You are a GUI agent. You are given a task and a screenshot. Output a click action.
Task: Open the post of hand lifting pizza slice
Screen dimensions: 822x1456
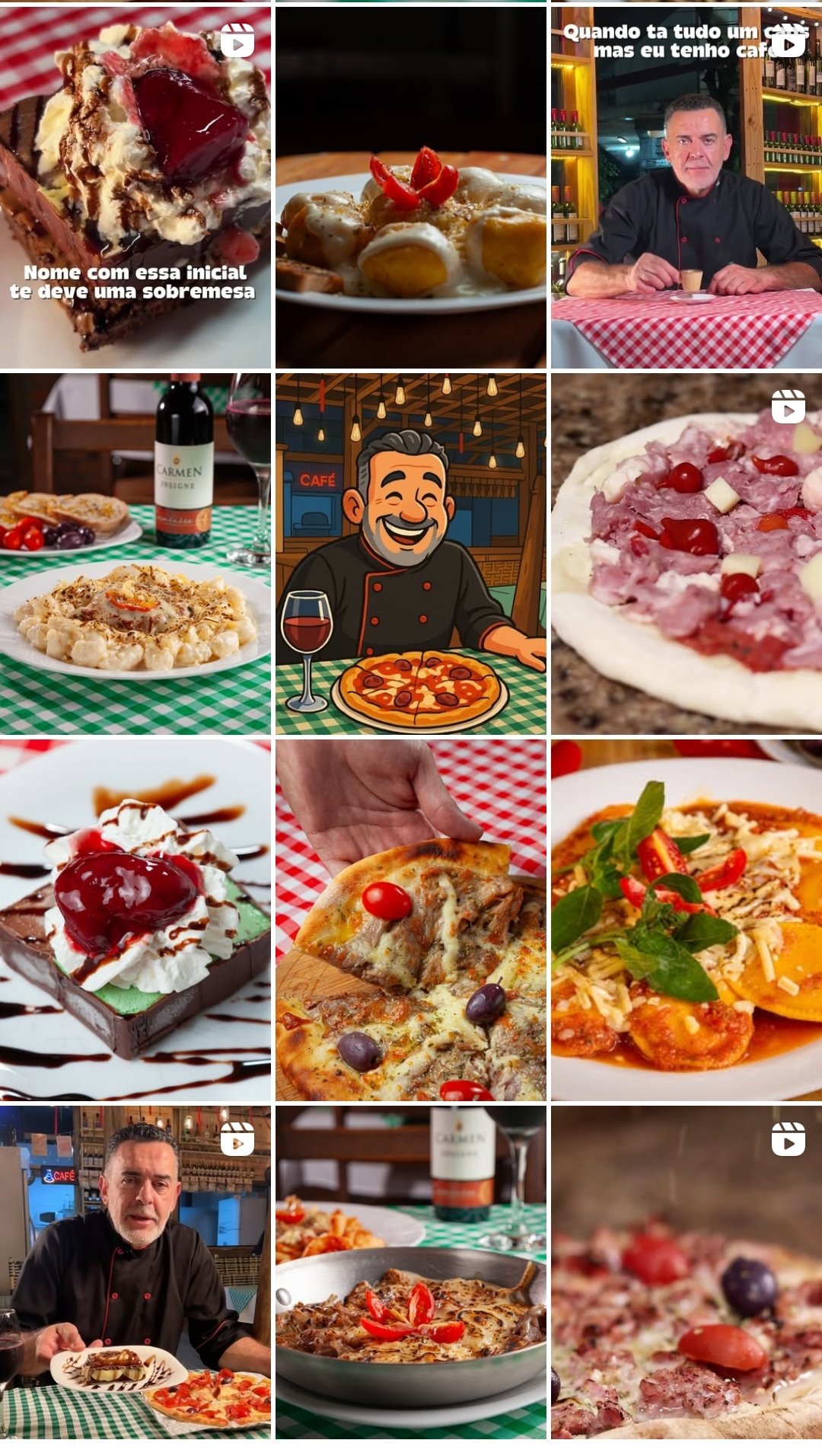411,920
